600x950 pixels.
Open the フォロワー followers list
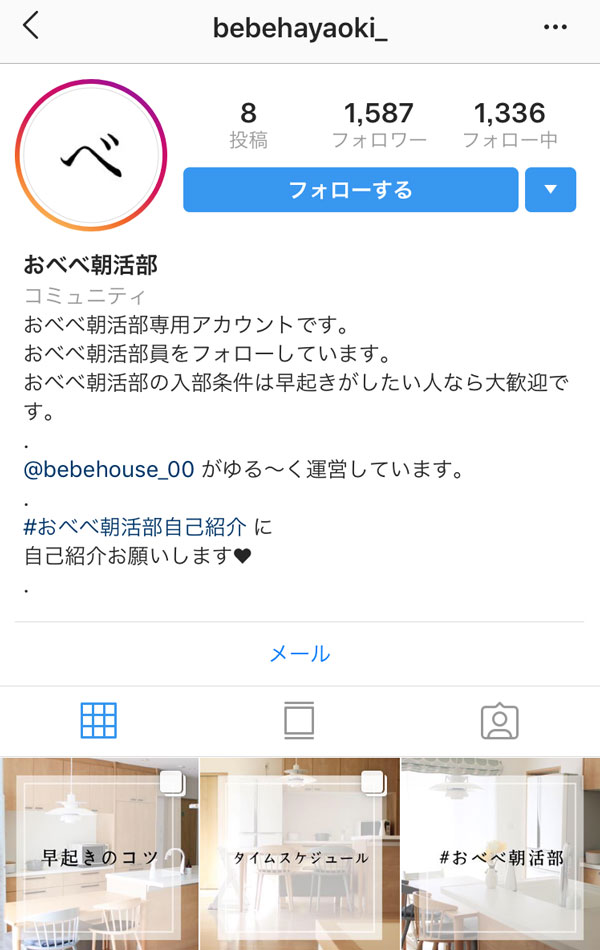point(379,125)
